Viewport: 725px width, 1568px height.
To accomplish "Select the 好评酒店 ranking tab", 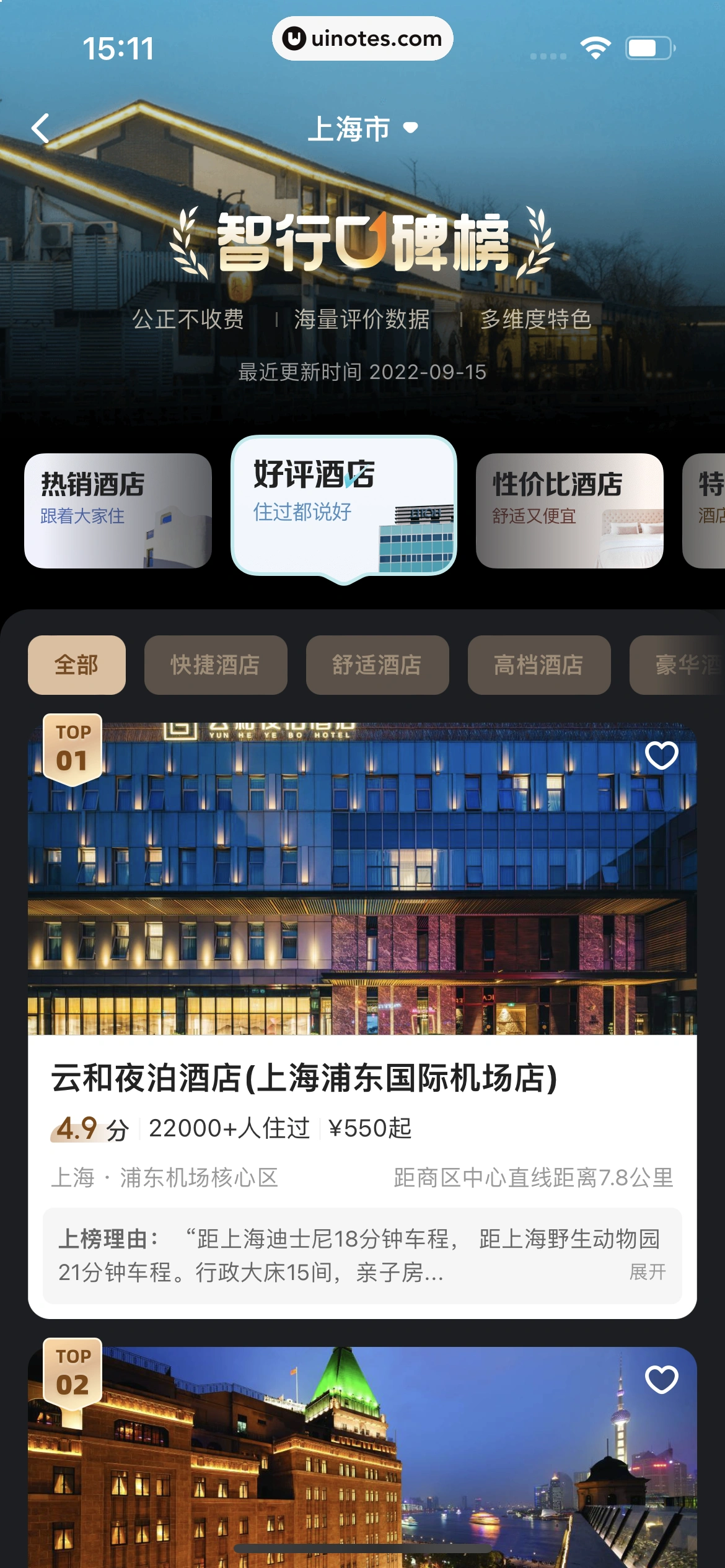I will (x=344, y=505).
